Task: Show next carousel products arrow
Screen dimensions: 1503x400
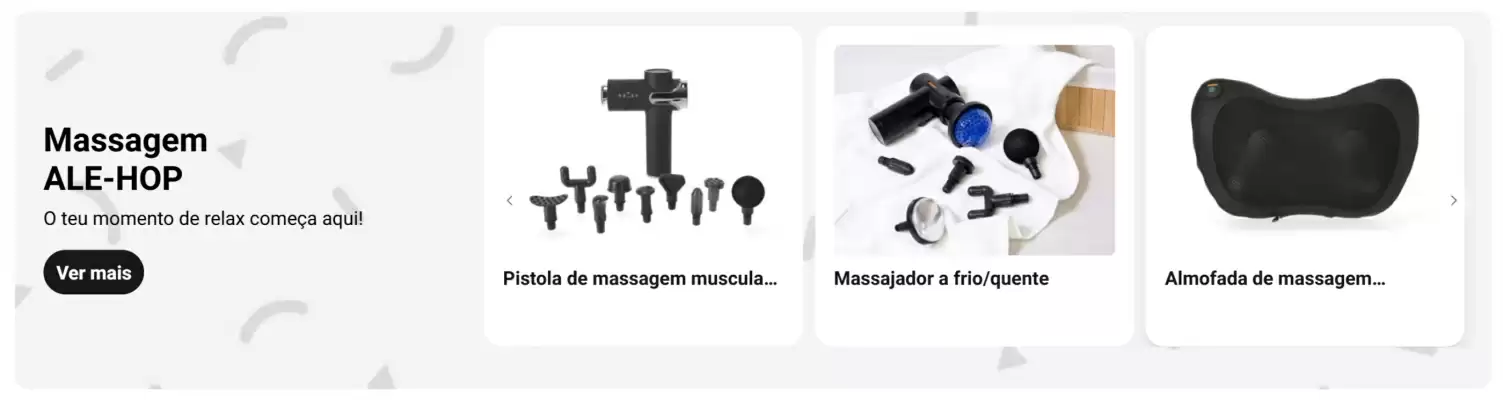Action: (1453, 200)
